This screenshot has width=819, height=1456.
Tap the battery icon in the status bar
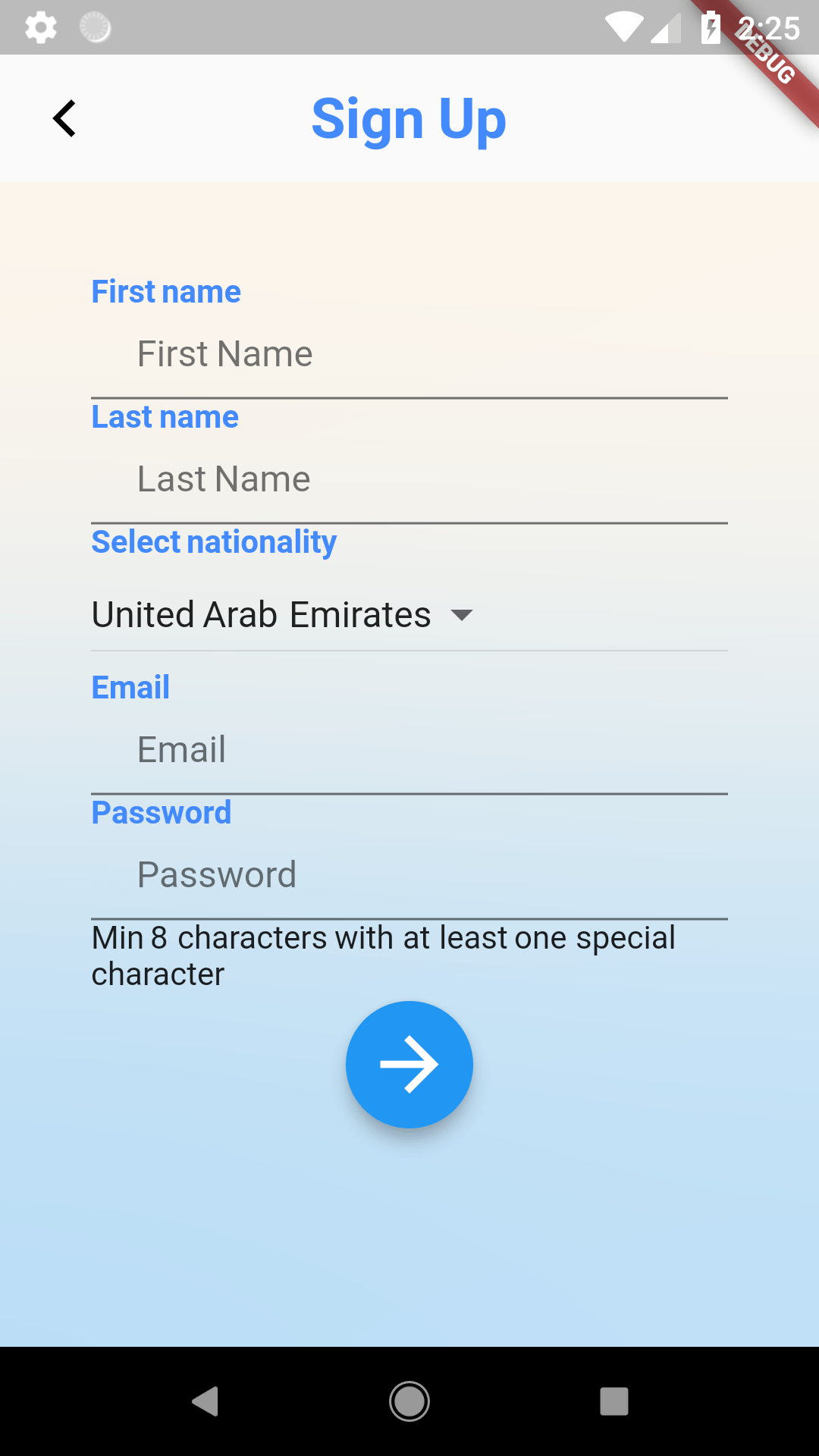point(711,27)
